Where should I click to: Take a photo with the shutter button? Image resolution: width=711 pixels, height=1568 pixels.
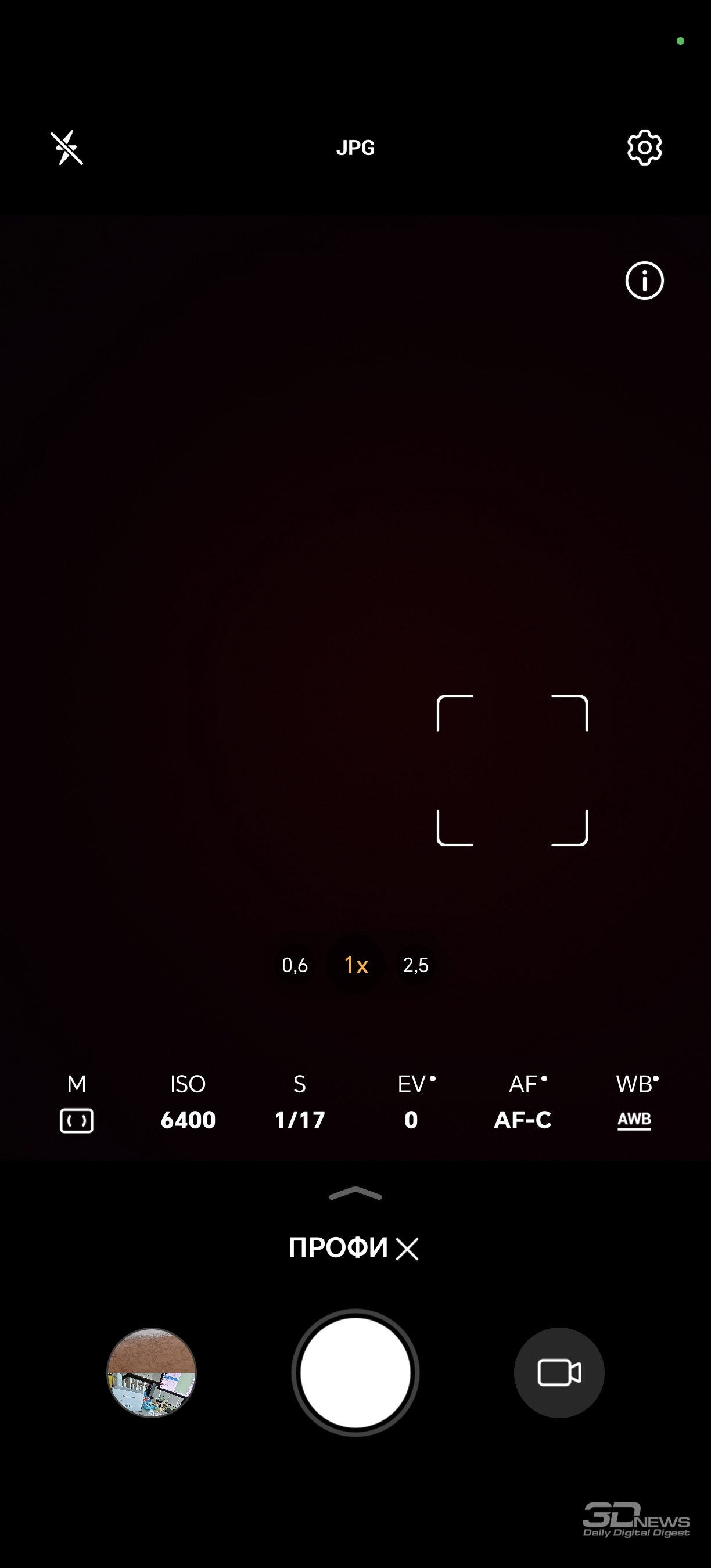click(355, 1373)
